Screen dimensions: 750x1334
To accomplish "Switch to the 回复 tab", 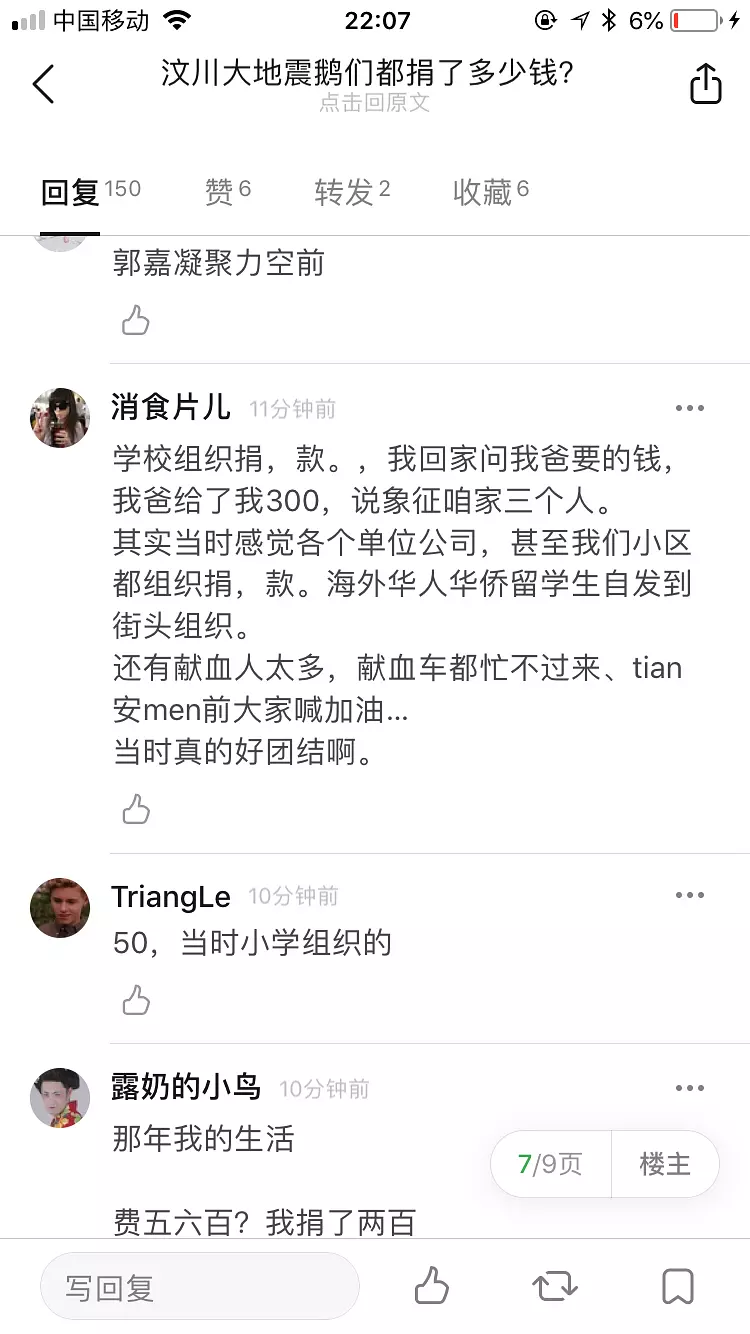I will click(x=70, y=192).
